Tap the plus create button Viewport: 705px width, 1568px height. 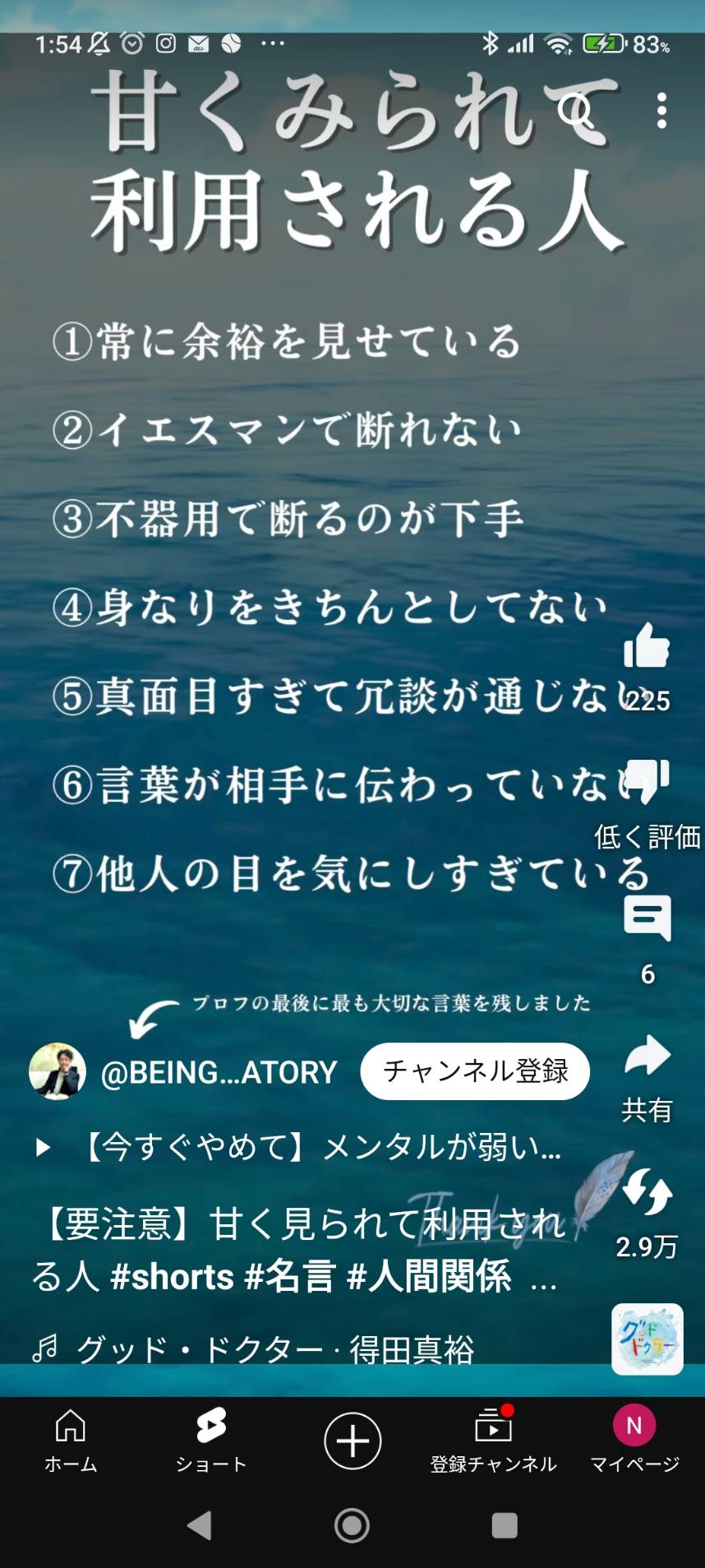click(352, 1441)
